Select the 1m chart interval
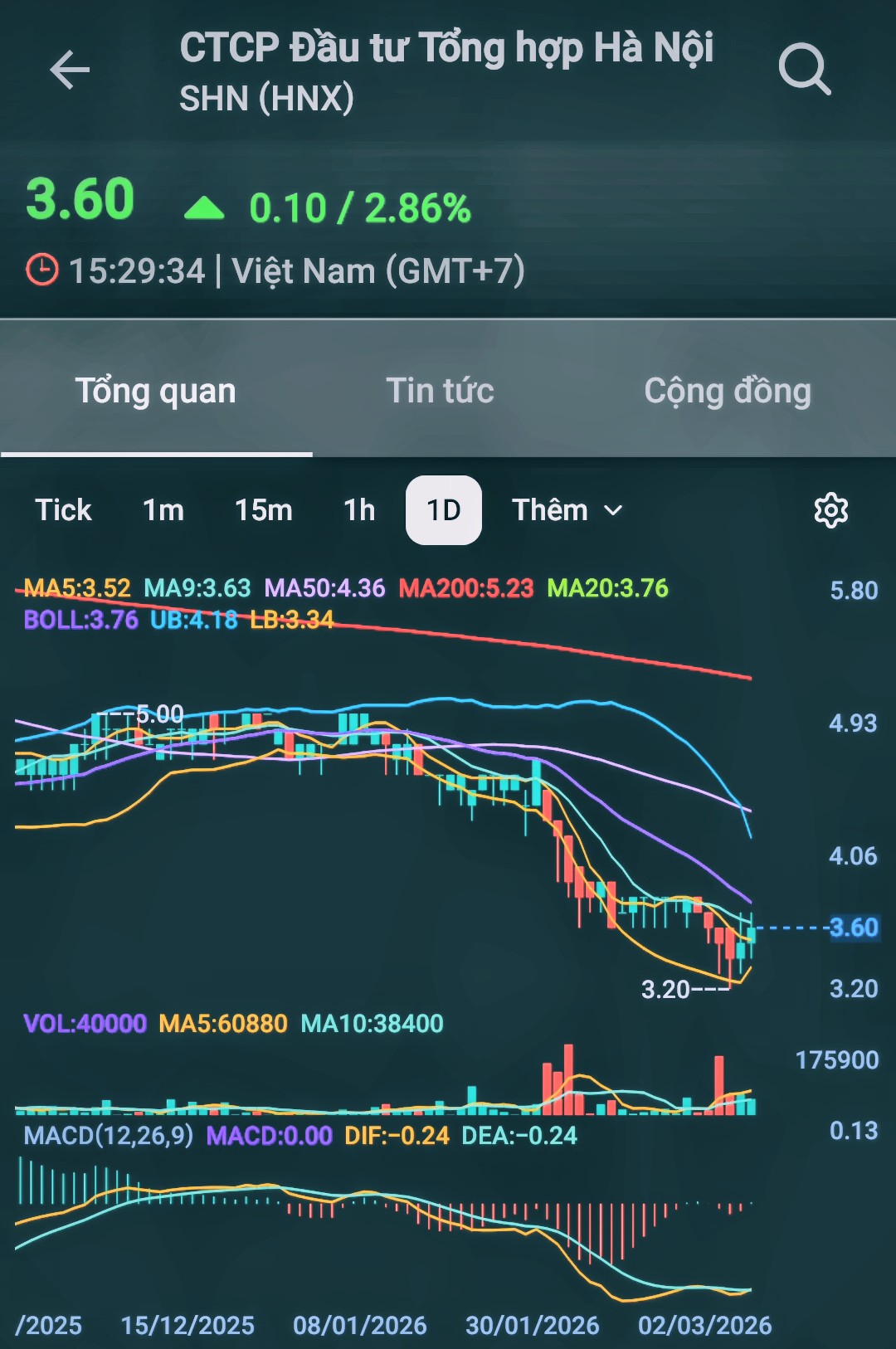This screenshot has height=1349, width=896. point(163,510)
